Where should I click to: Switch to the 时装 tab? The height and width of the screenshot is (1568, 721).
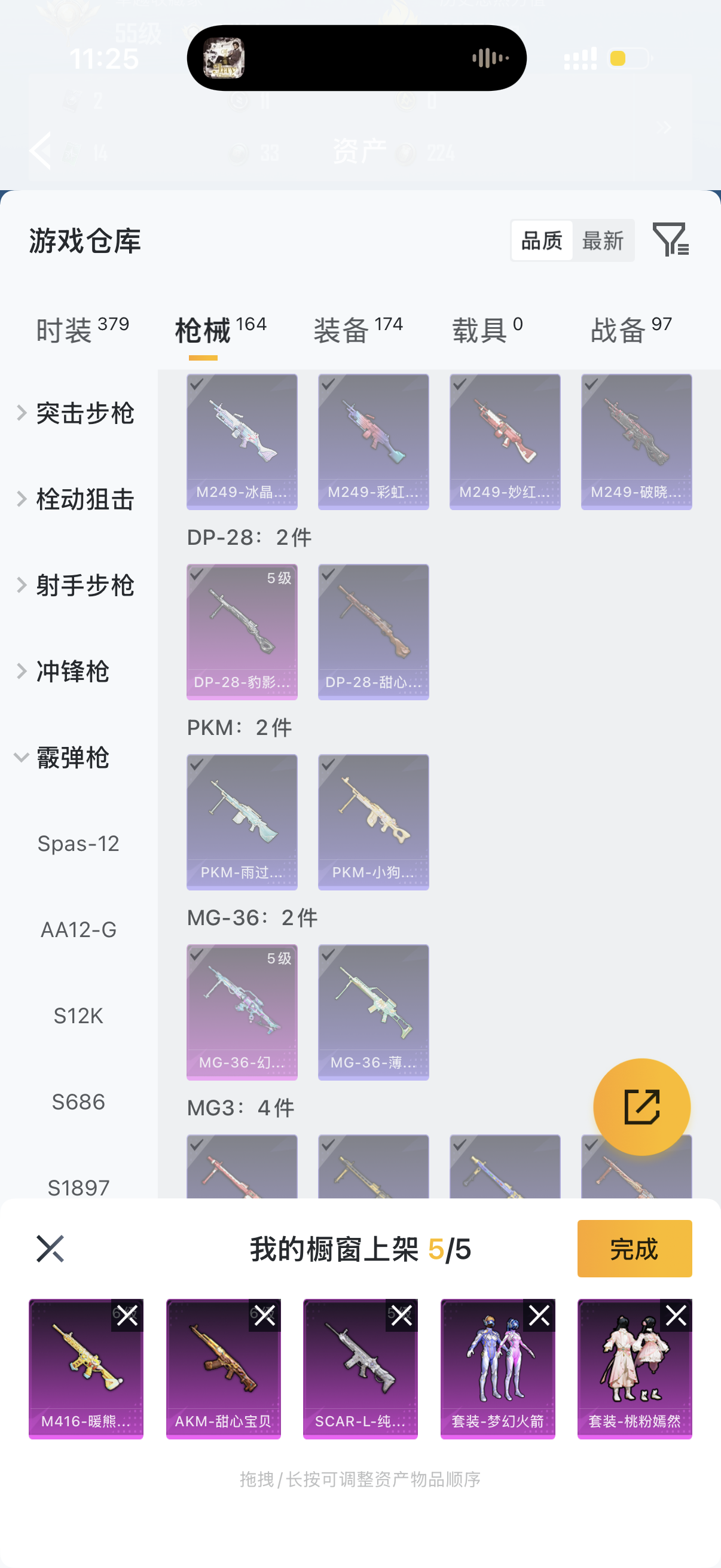(82, 330)
